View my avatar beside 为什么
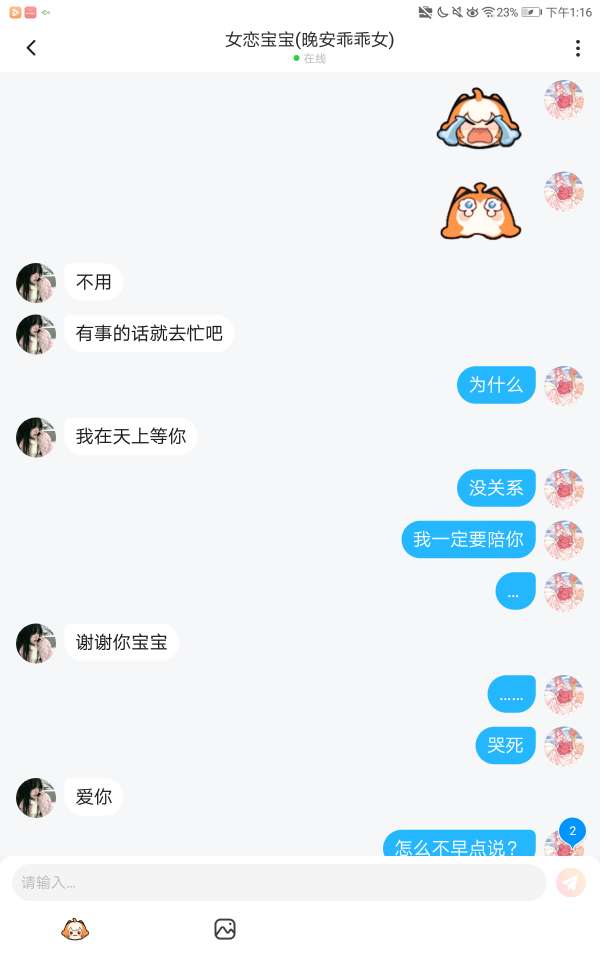This screenshot has width=600, height=960. (x=564, y=385)
